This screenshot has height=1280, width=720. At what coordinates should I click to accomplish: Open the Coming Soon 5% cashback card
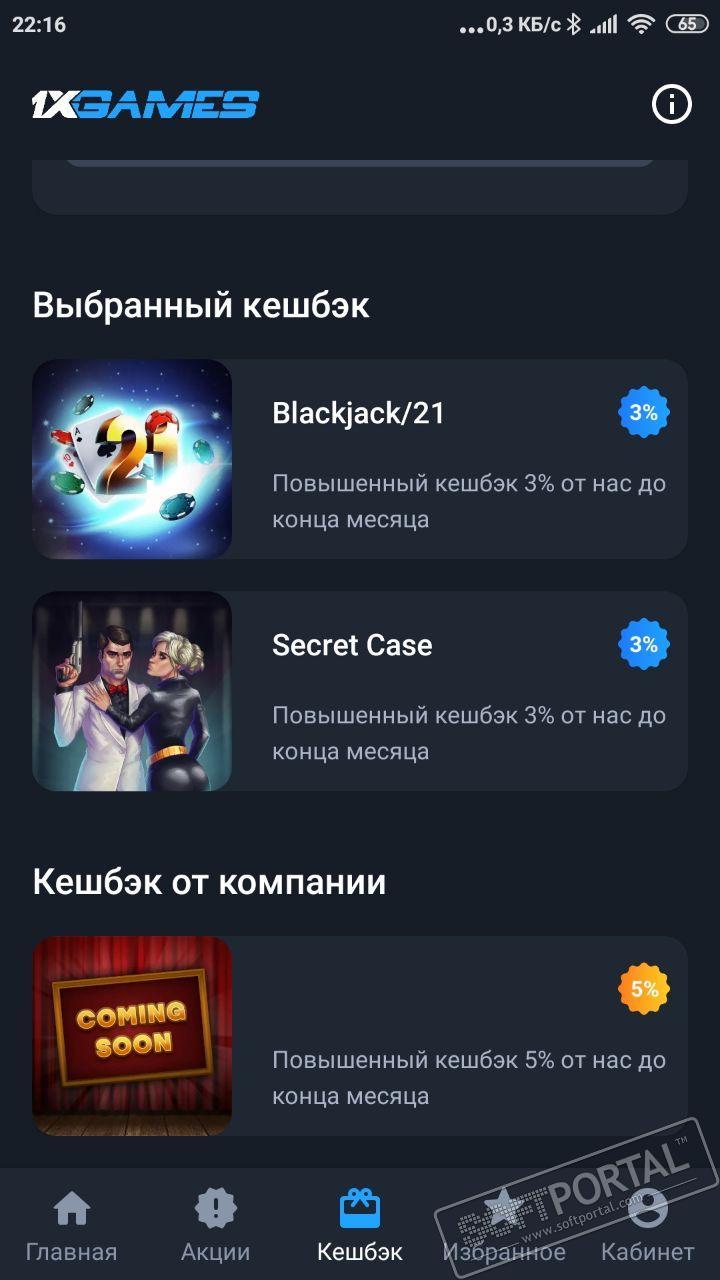[x=360, y=1036]
